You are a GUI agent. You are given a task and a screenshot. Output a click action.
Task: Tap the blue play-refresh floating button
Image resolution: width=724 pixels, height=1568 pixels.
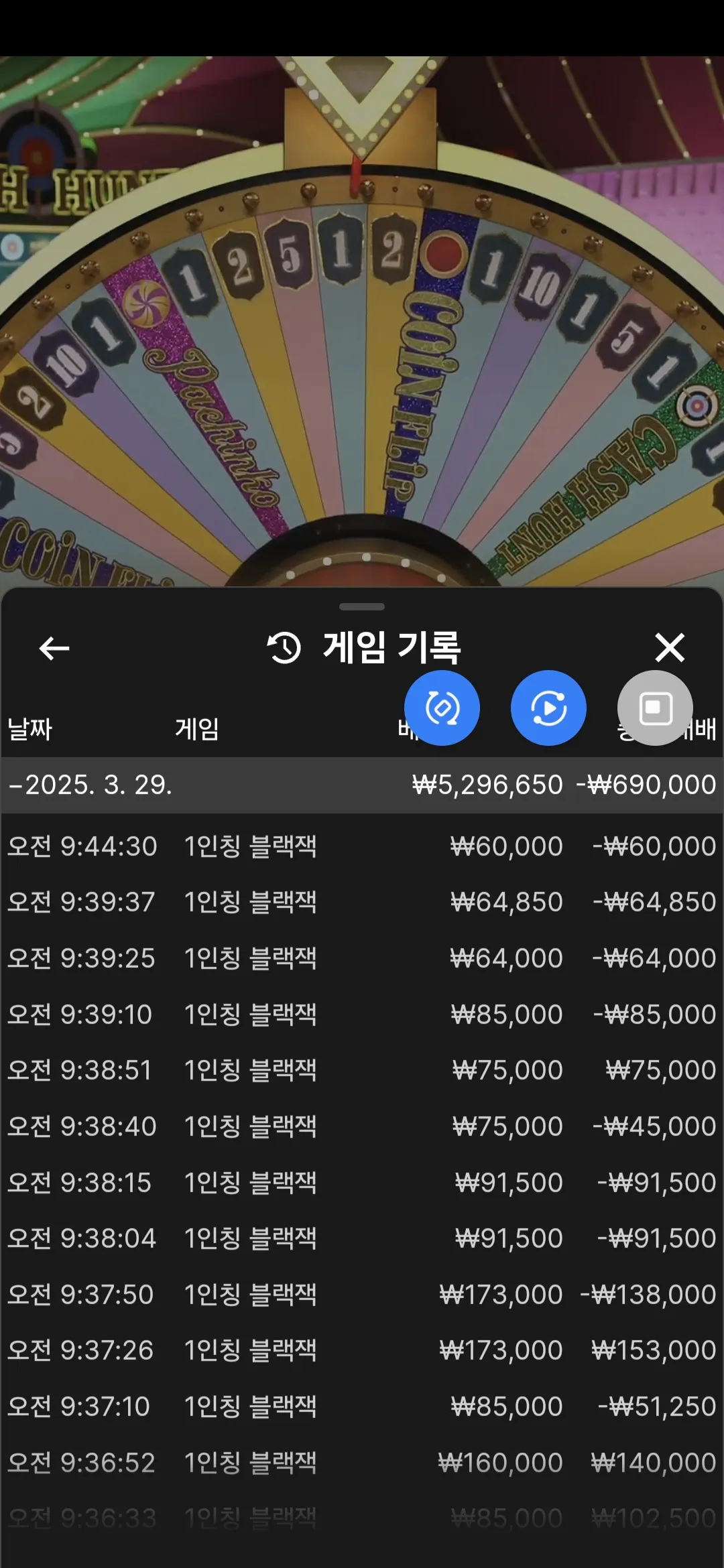548,708
